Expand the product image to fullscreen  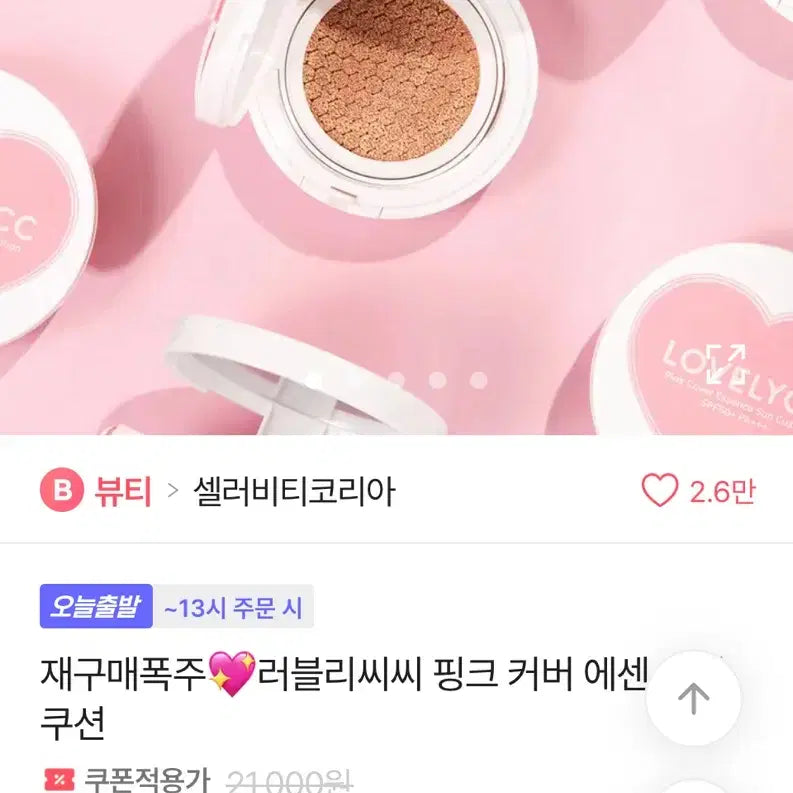tap(725, 363)
